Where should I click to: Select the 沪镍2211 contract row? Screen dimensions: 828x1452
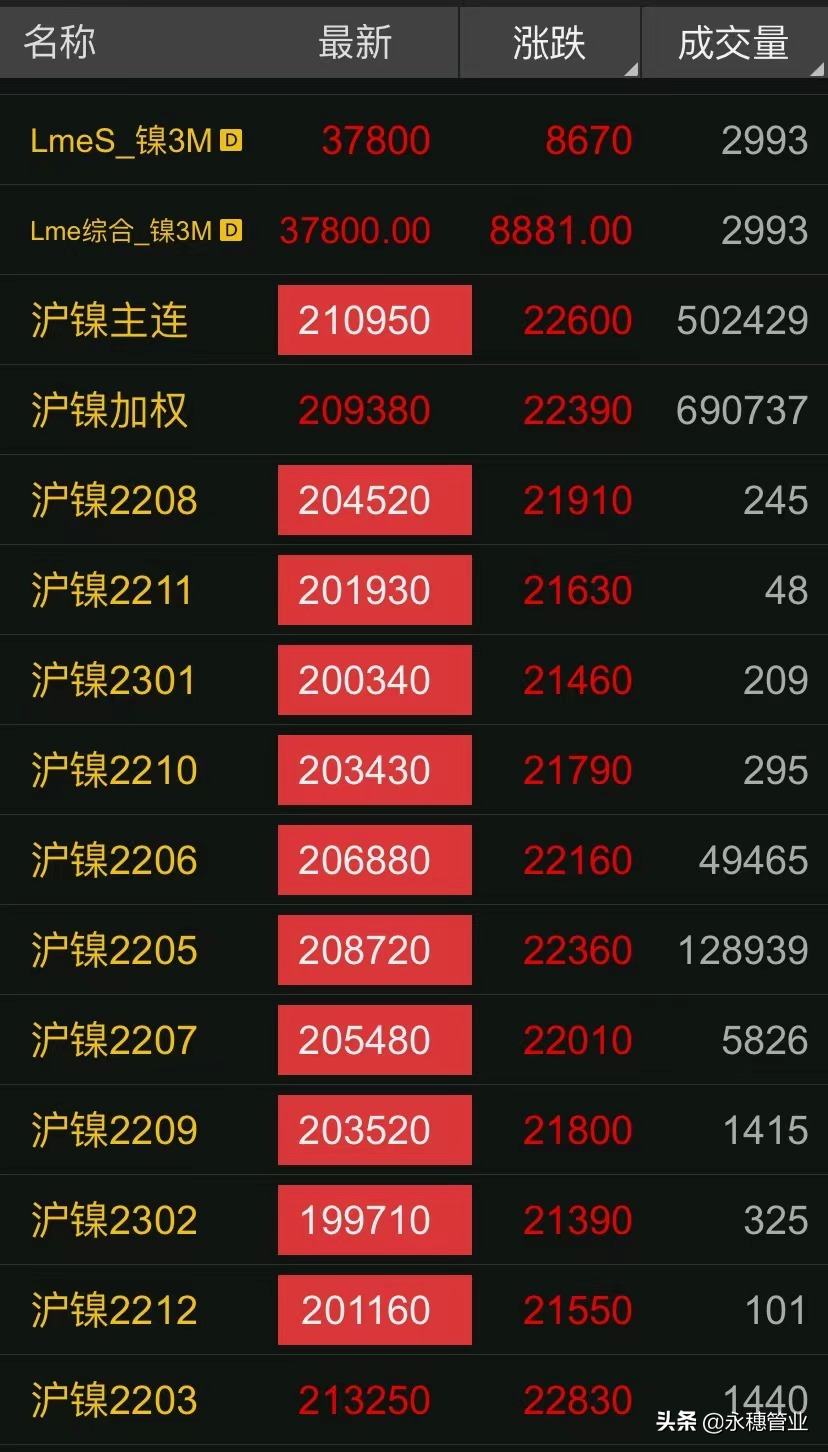coord(414,590)
